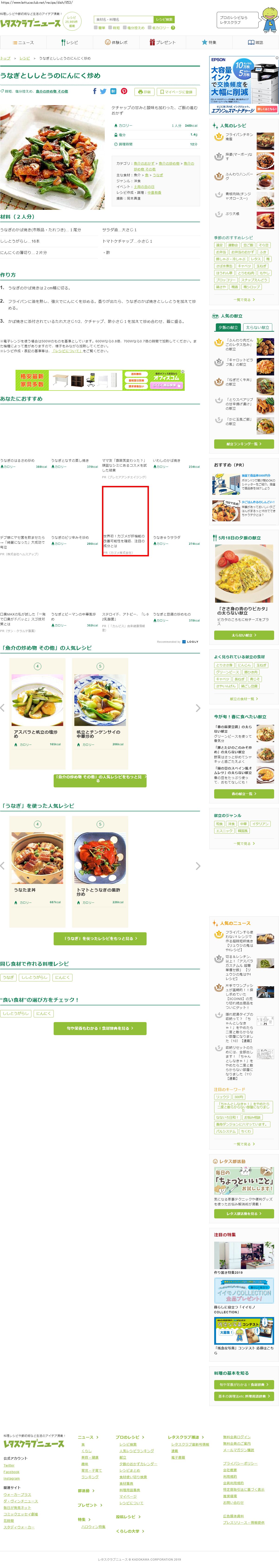Pin recipe on Pinterest
The width and height of the screenshot is (279, 1568).
(124, 91)
